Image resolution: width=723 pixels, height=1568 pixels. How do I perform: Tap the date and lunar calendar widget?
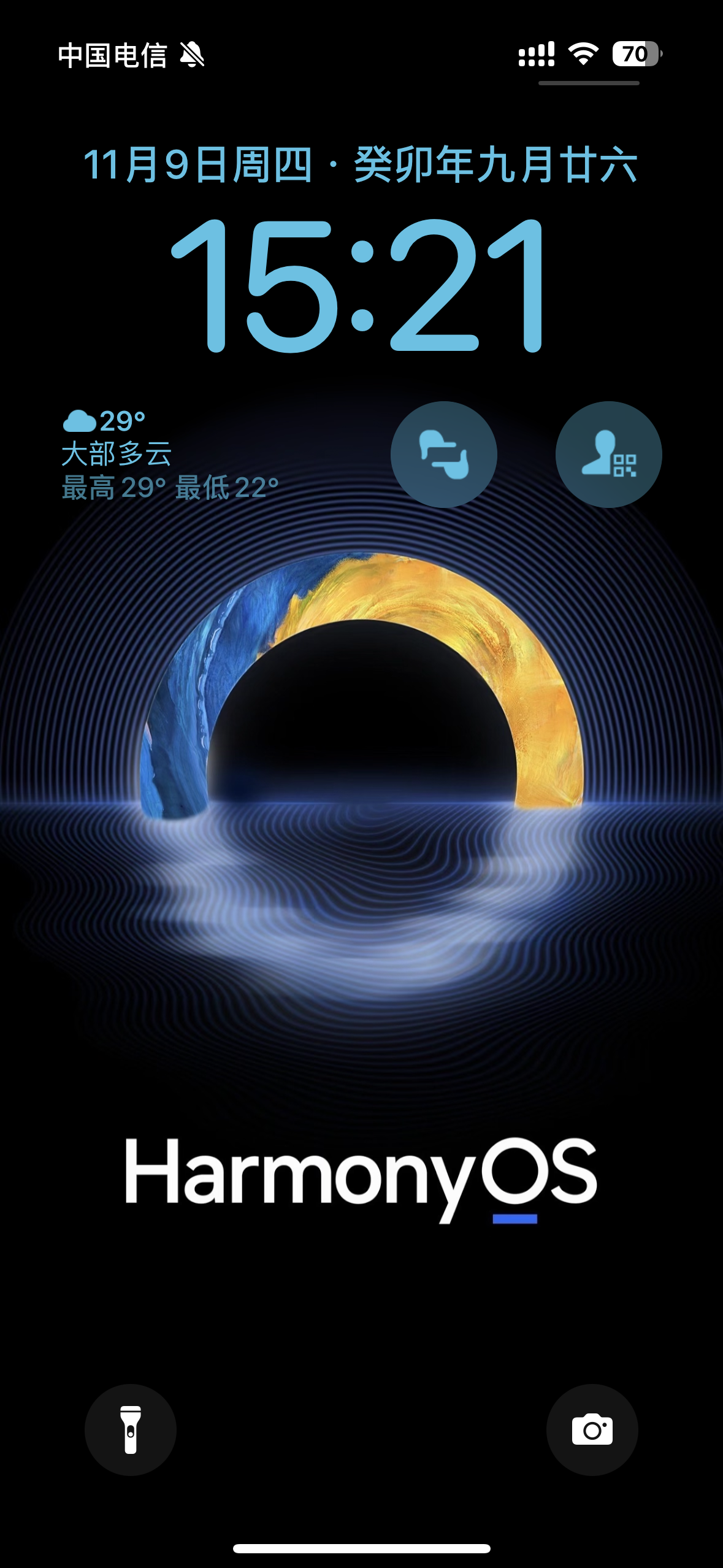pyautogui.click(x=361, y=165)
